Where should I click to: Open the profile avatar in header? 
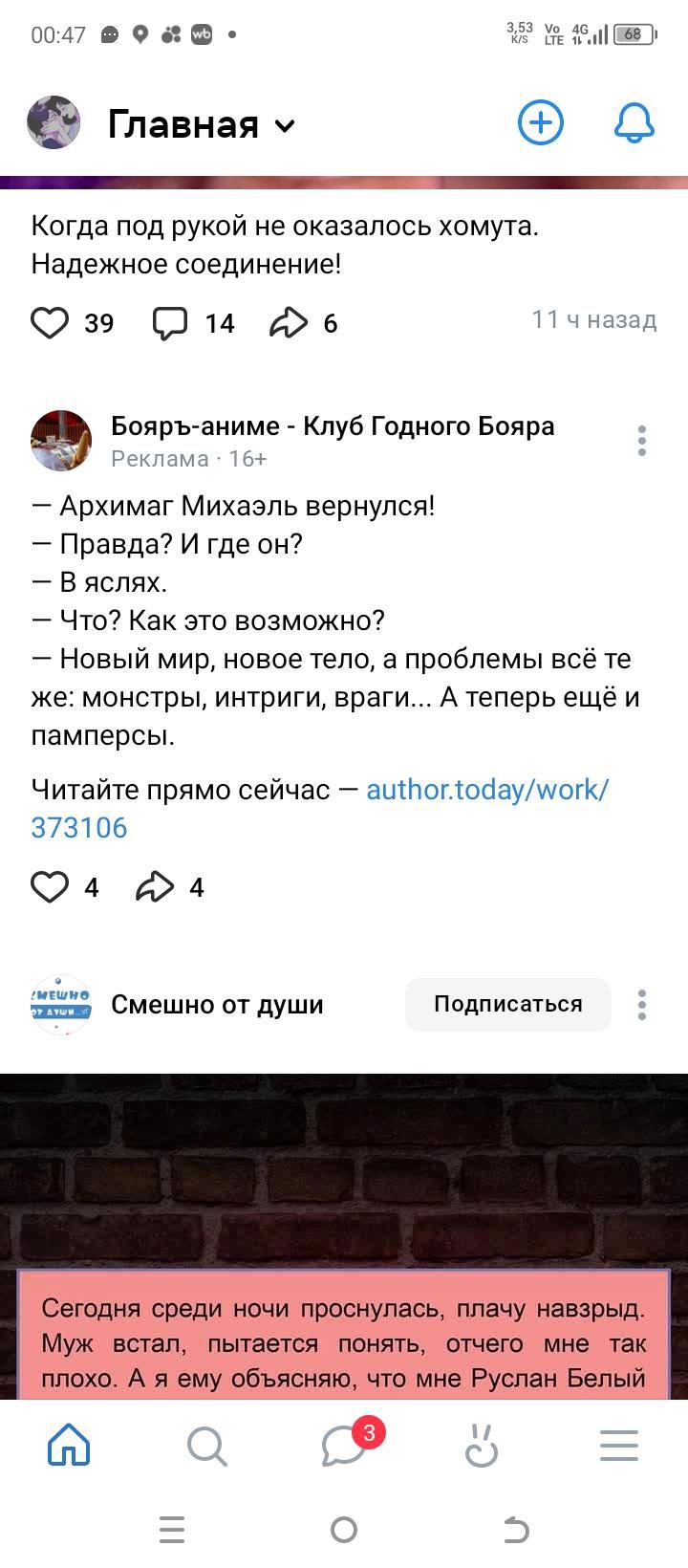[54, 123]
